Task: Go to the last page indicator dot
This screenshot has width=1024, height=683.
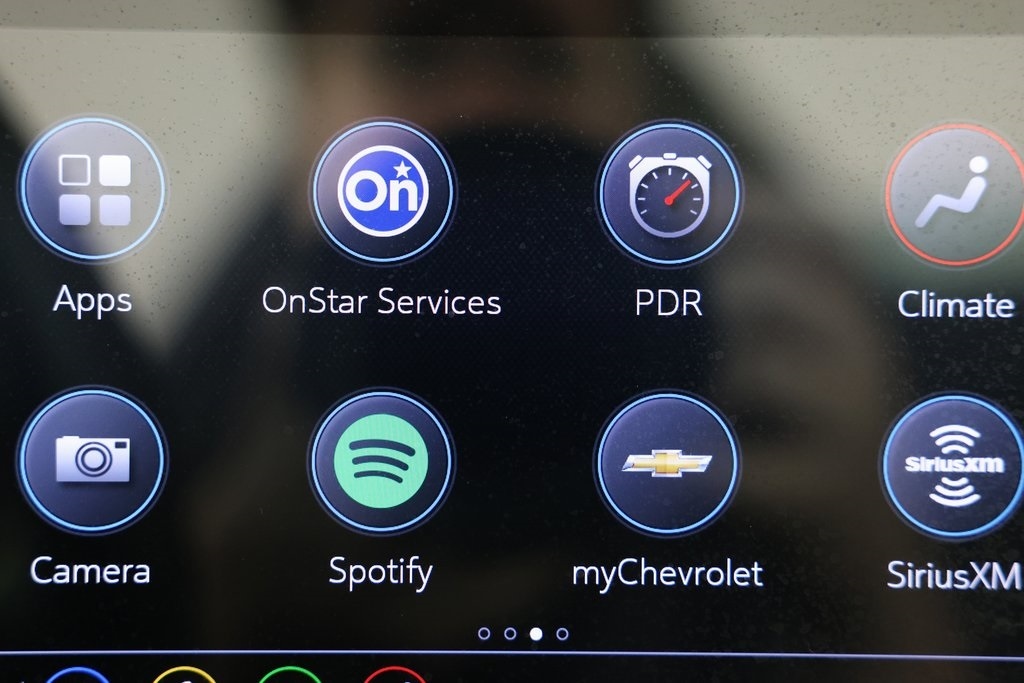Action: [x=562, y=633]
